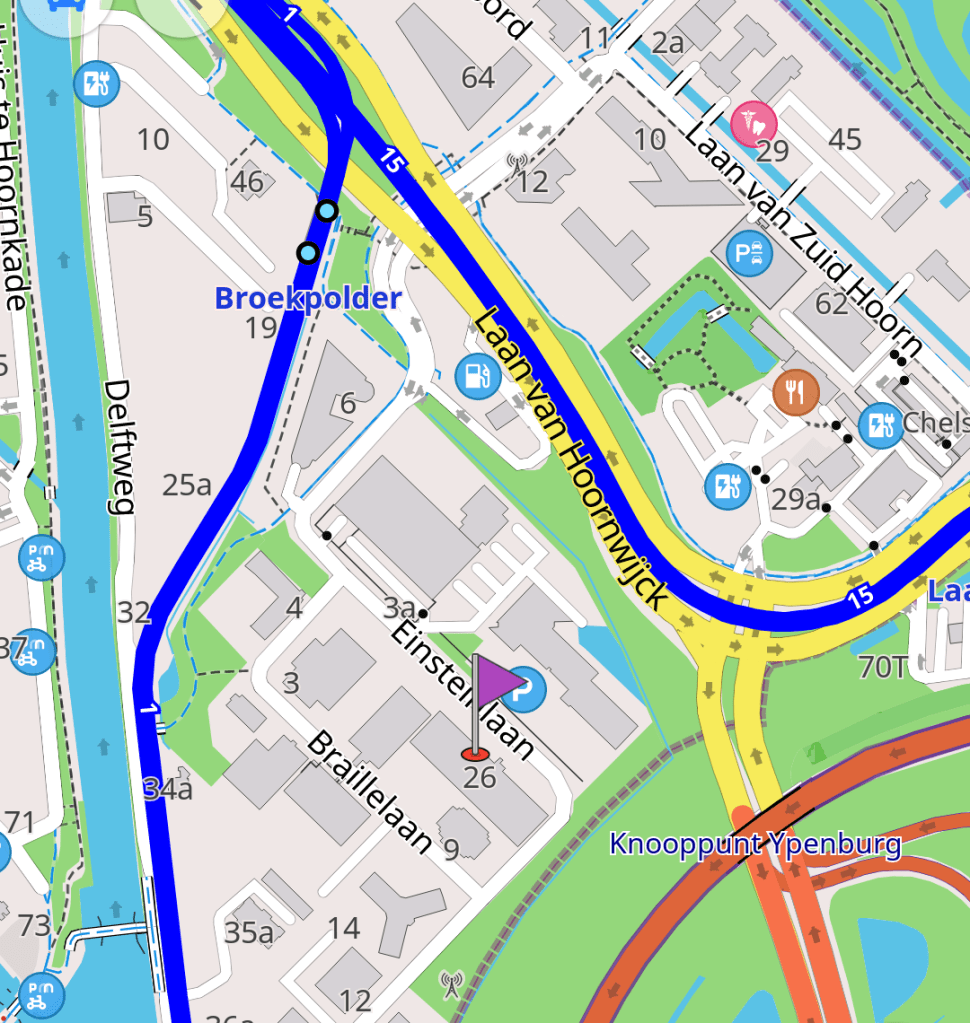
Task: Open the fuel station marker on Laan van Hoornwijck
Action: click(478, 375)
